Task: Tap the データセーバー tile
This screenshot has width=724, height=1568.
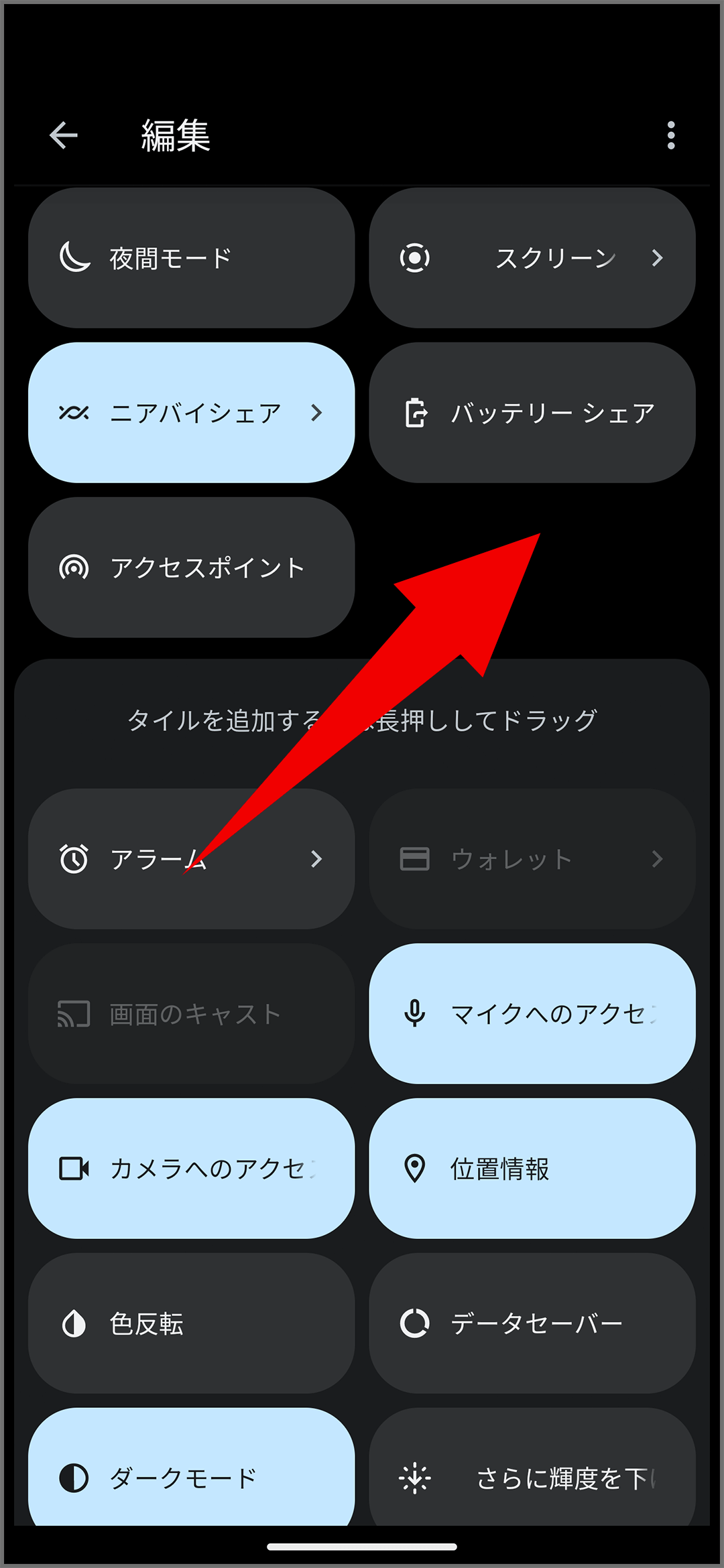Action: (x=532, y=1323)
